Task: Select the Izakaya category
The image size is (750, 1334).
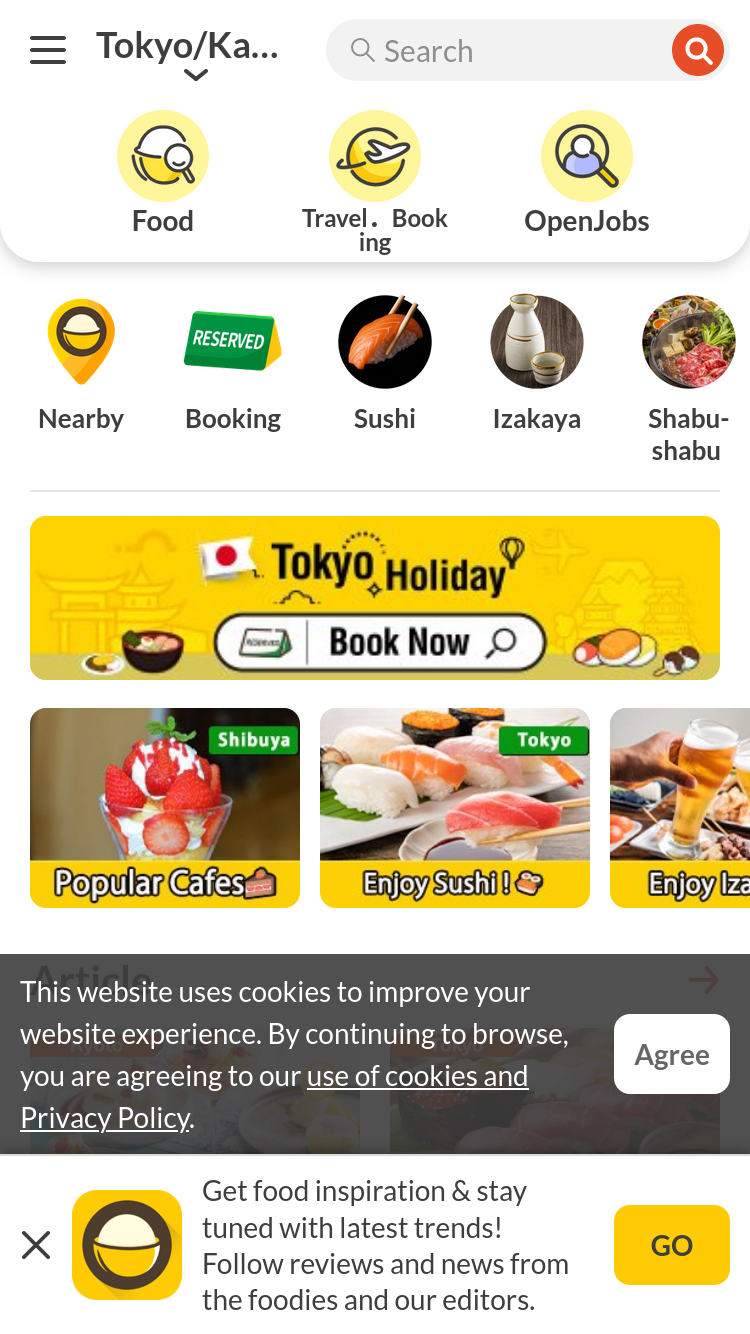Action: [x=537, y=365]
